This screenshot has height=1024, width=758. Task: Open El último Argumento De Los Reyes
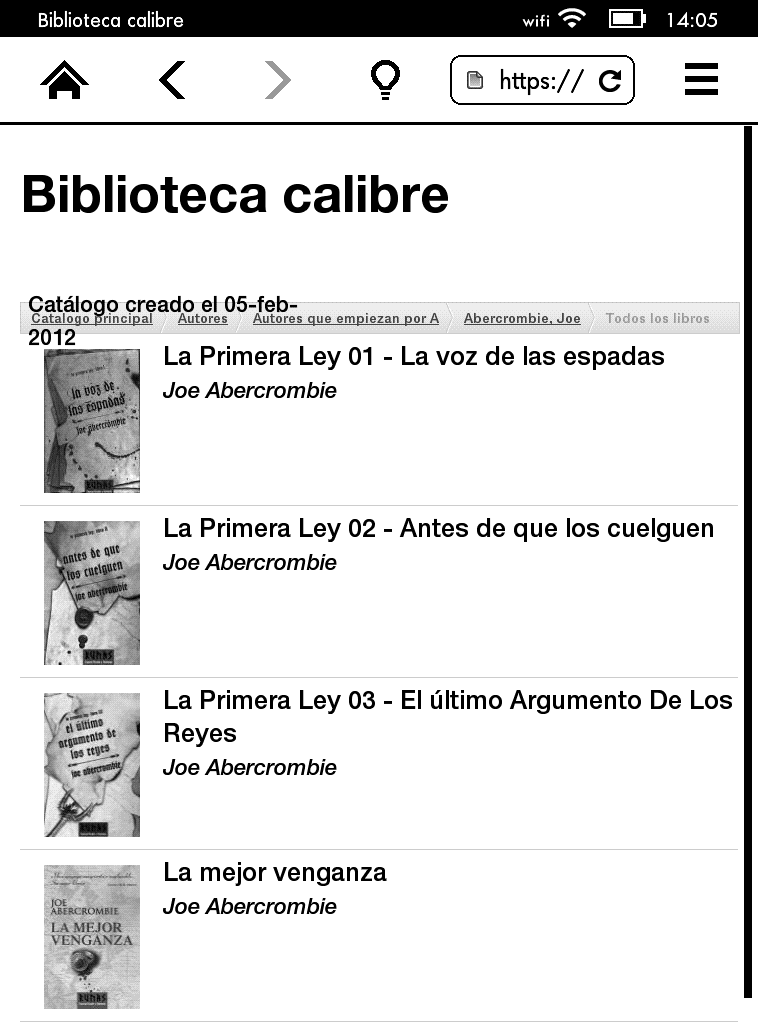click(447, 701)
